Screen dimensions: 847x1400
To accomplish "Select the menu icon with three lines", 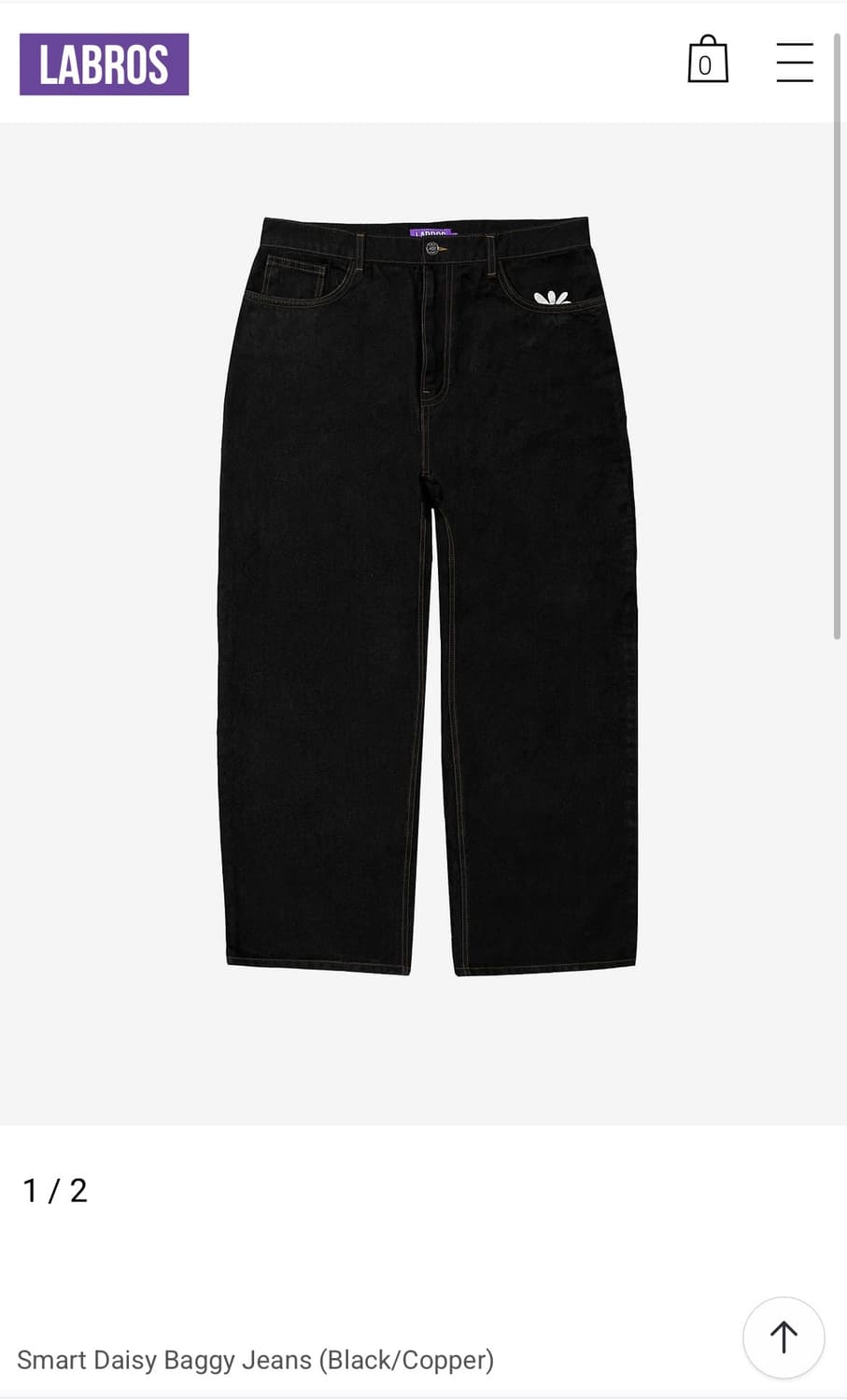I will pos(795,60).
